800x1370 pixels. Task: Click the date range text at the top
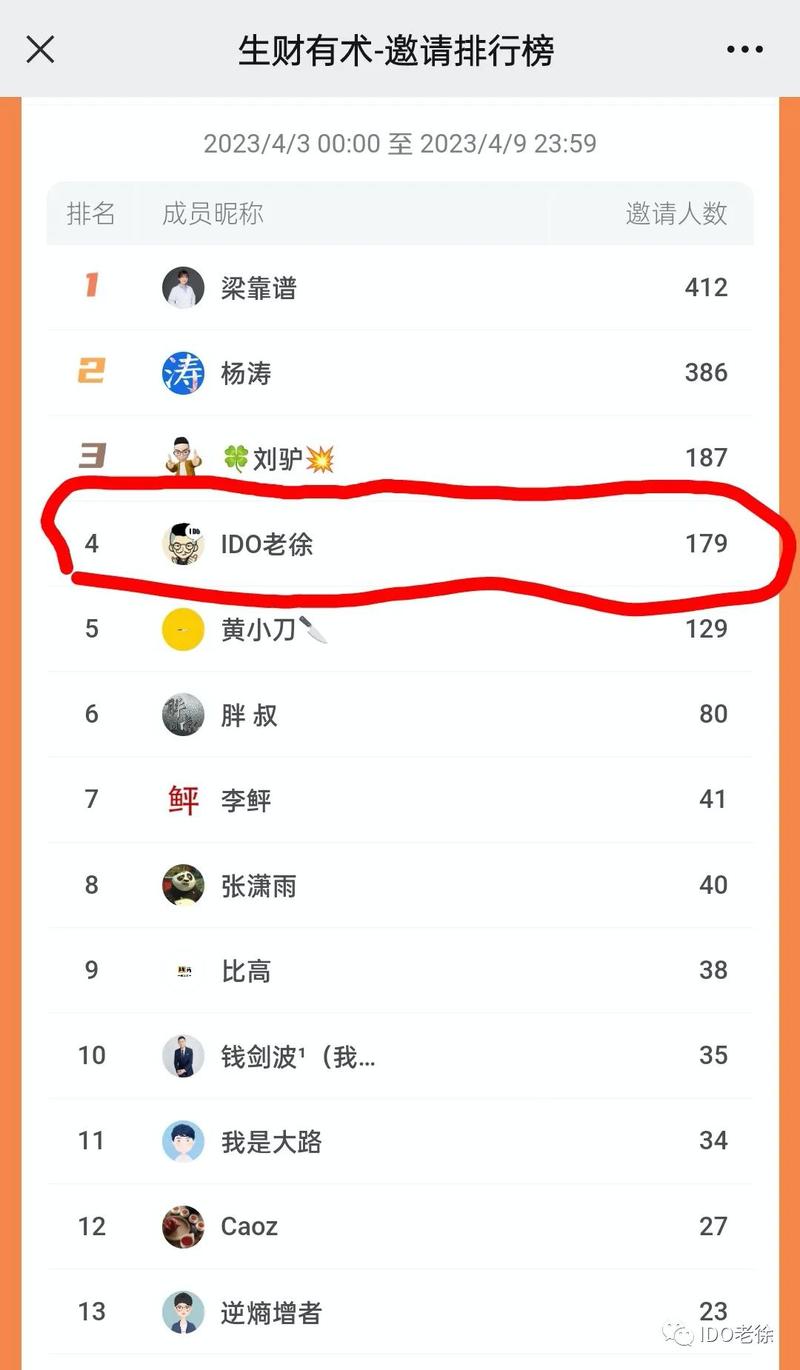click(x=400, y=143)
